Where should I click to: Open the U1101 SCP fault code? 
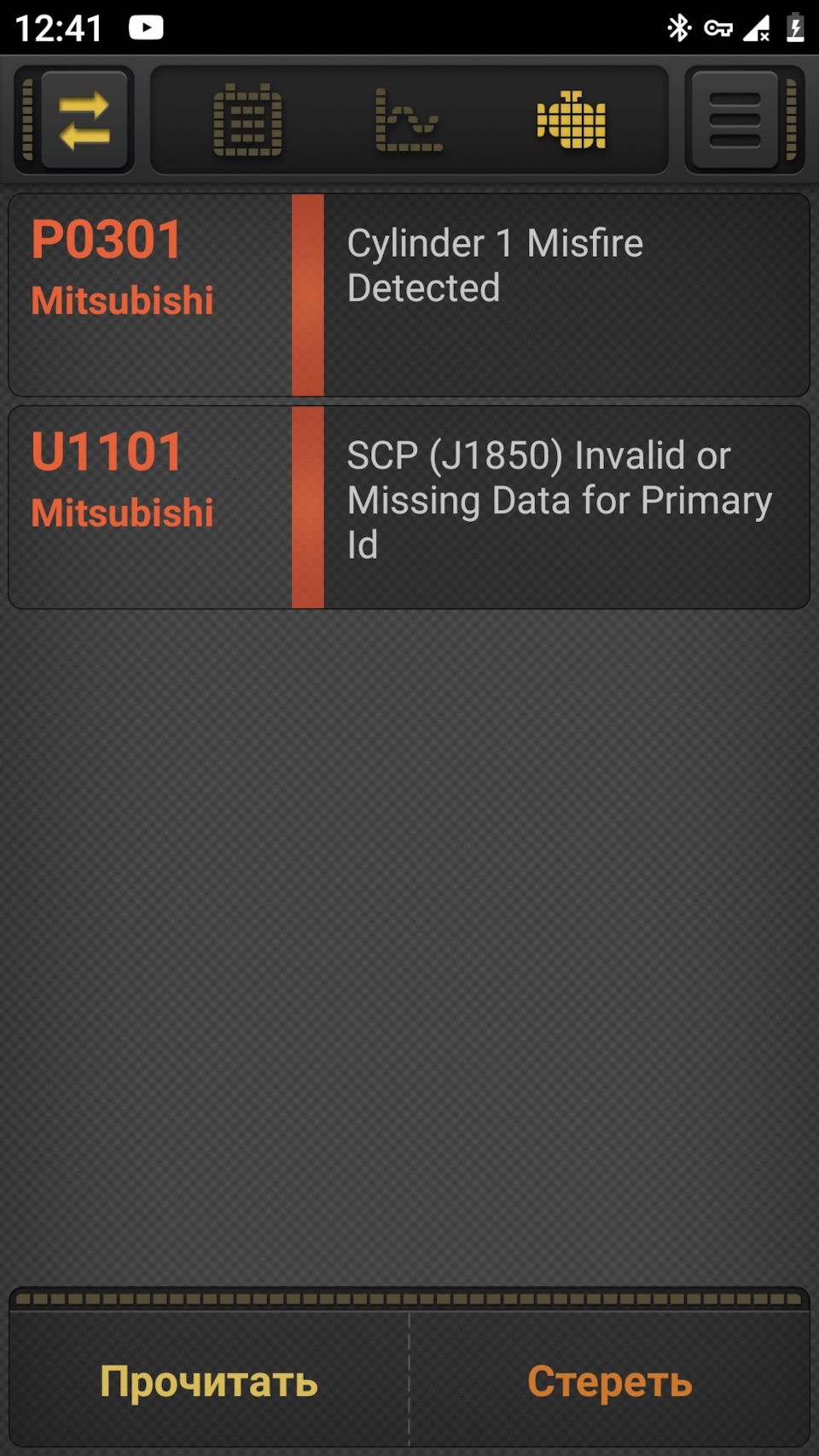point(409,507)
